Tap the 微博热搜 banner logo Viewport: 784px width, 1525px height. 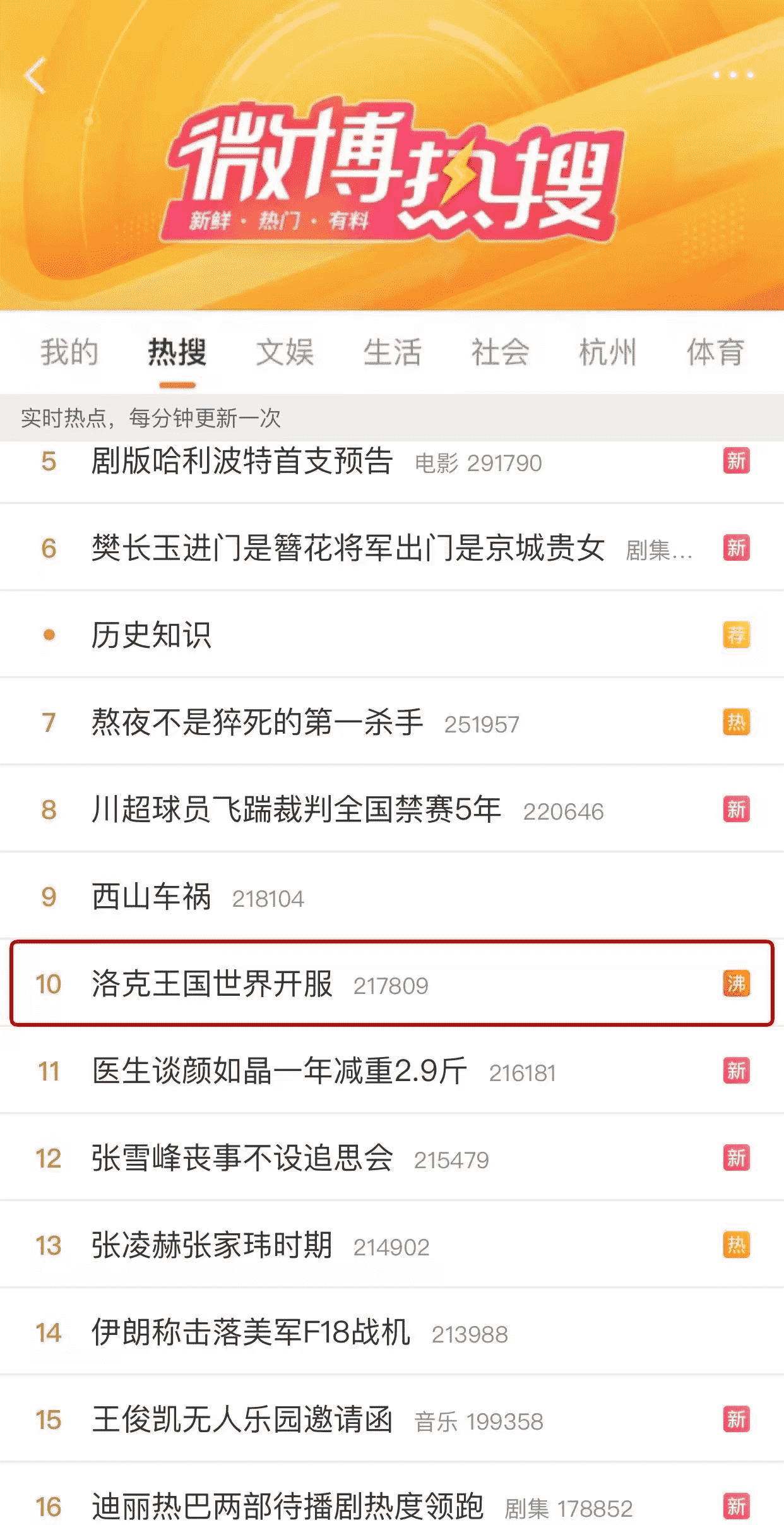pos(391,177)
